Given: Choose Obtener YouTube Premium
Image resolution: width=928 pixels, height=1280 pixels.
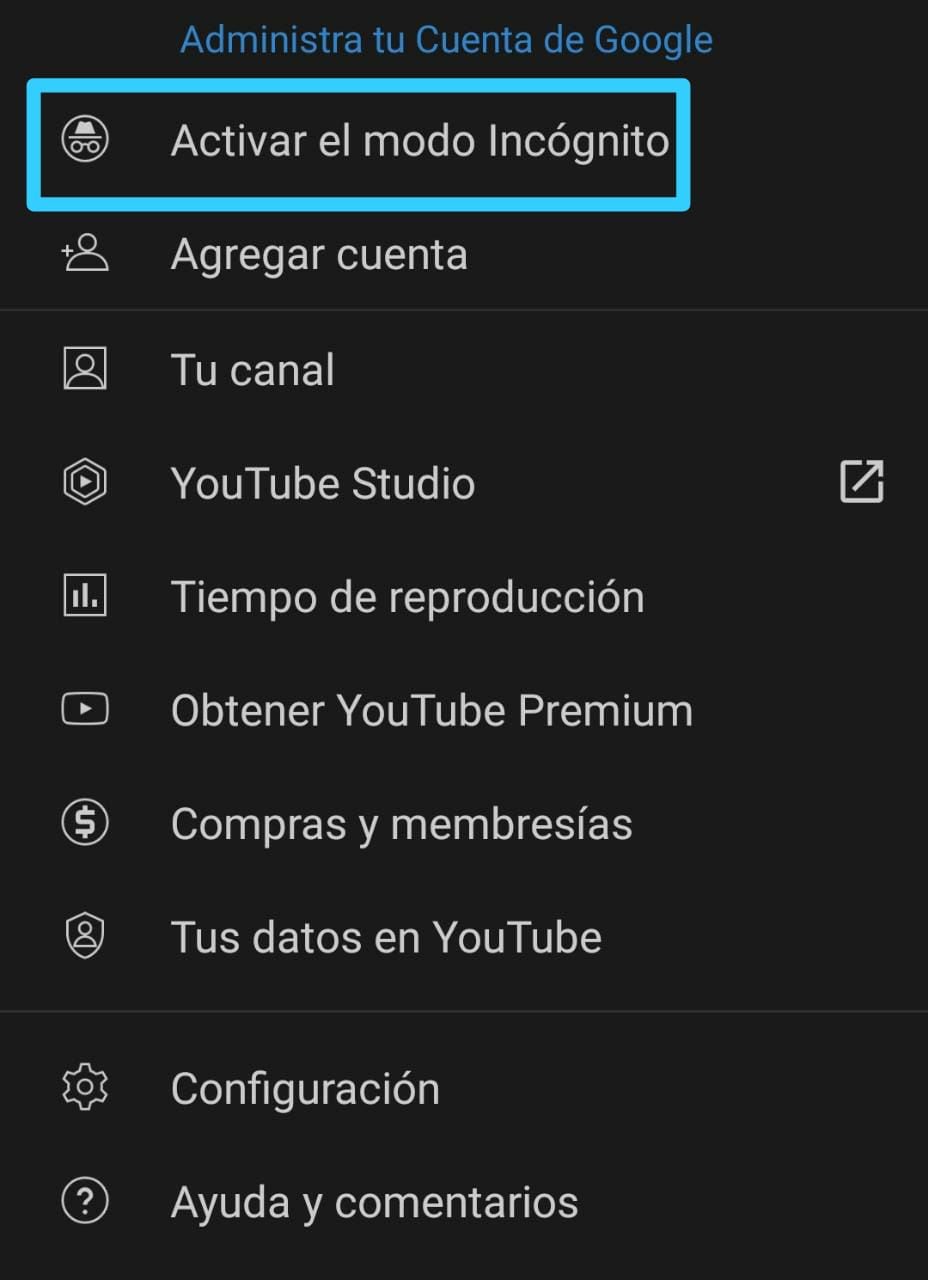Looking at the screenshot, I should (431, 711).
